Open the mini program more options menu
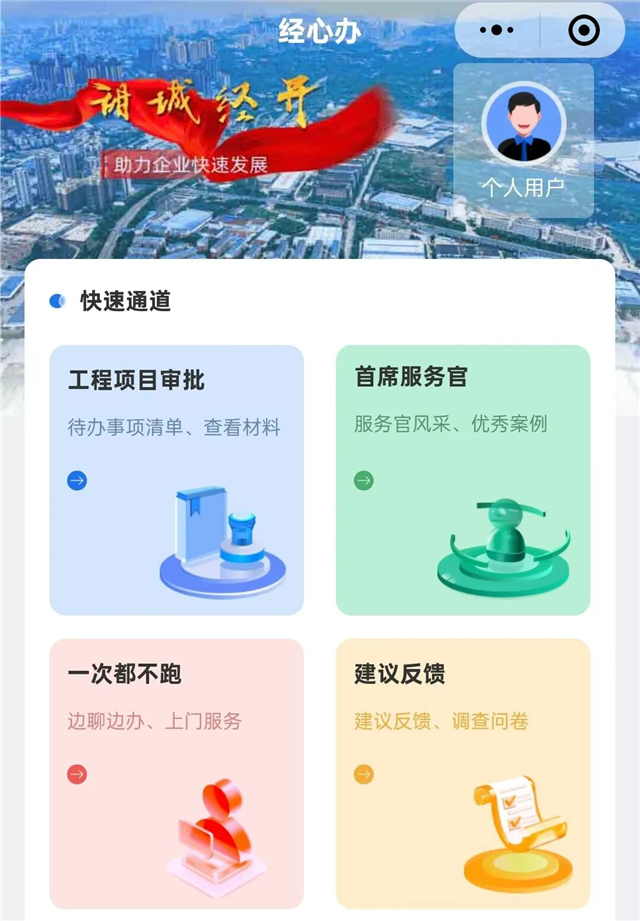The image size is (640, 921). click(x=496, y=31)
